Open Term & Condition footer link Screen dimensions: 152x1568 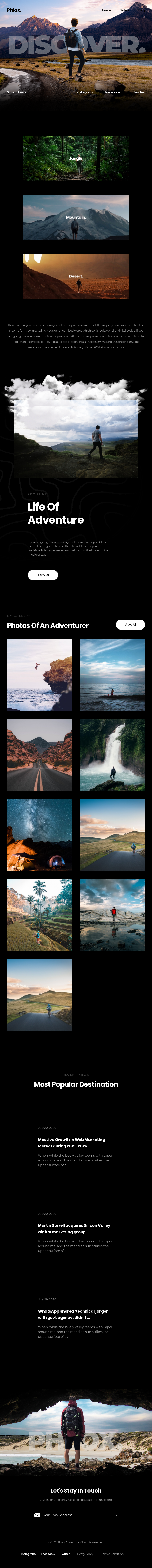(112, 1553)
